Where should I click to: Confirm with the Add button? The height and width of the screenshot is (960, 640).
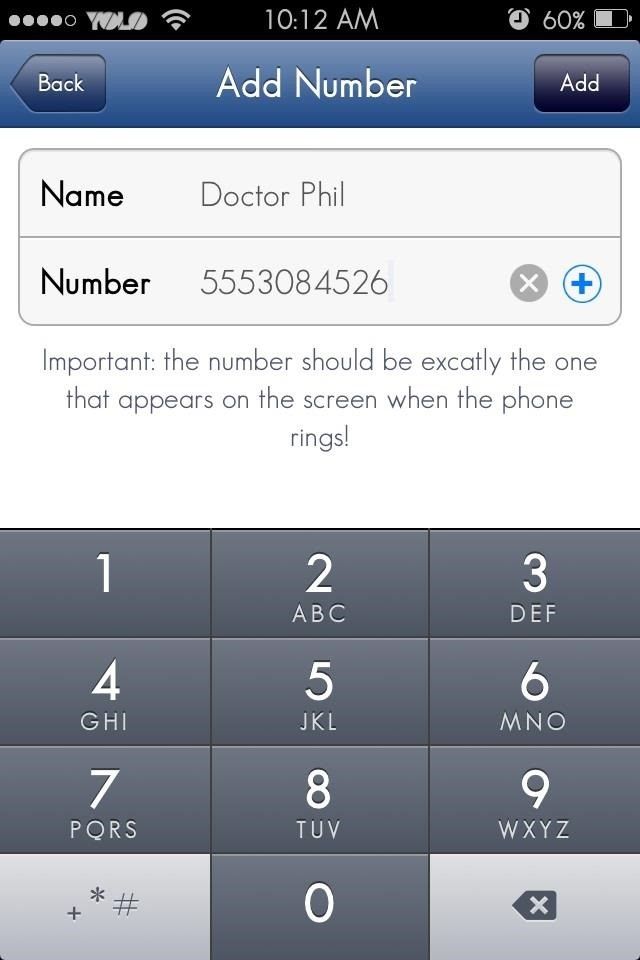[579, 84]
